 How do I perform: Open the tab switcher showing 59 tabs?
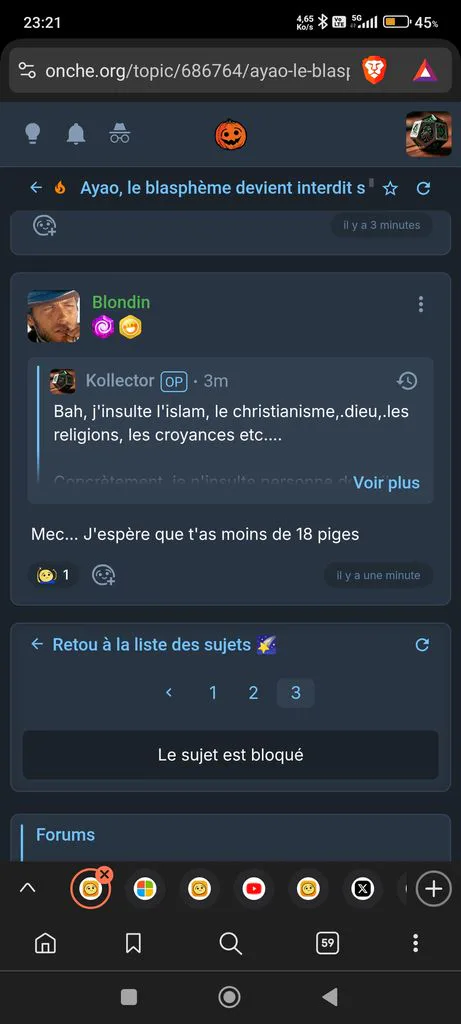tap(328, 942)
